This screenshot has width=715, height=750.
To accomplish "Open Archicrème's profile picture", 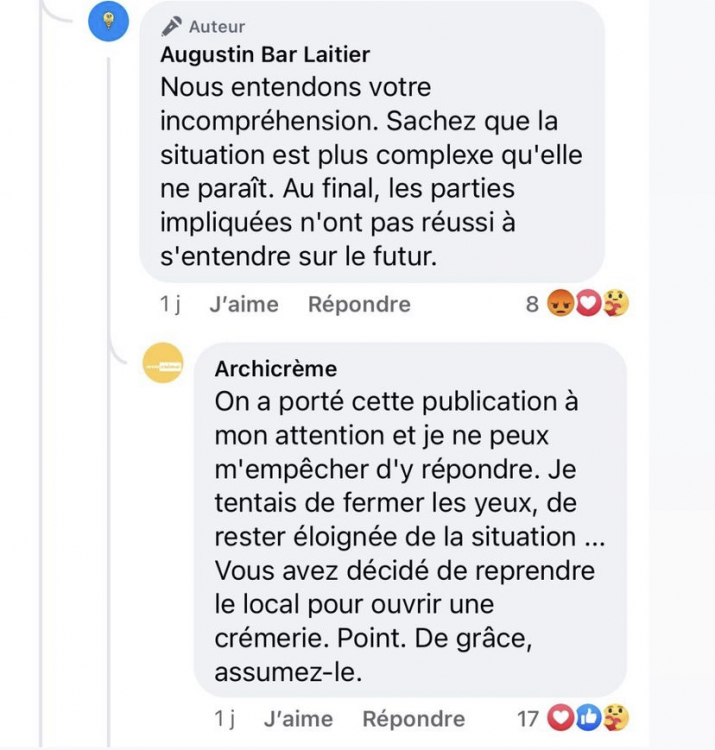I will 163,363.
